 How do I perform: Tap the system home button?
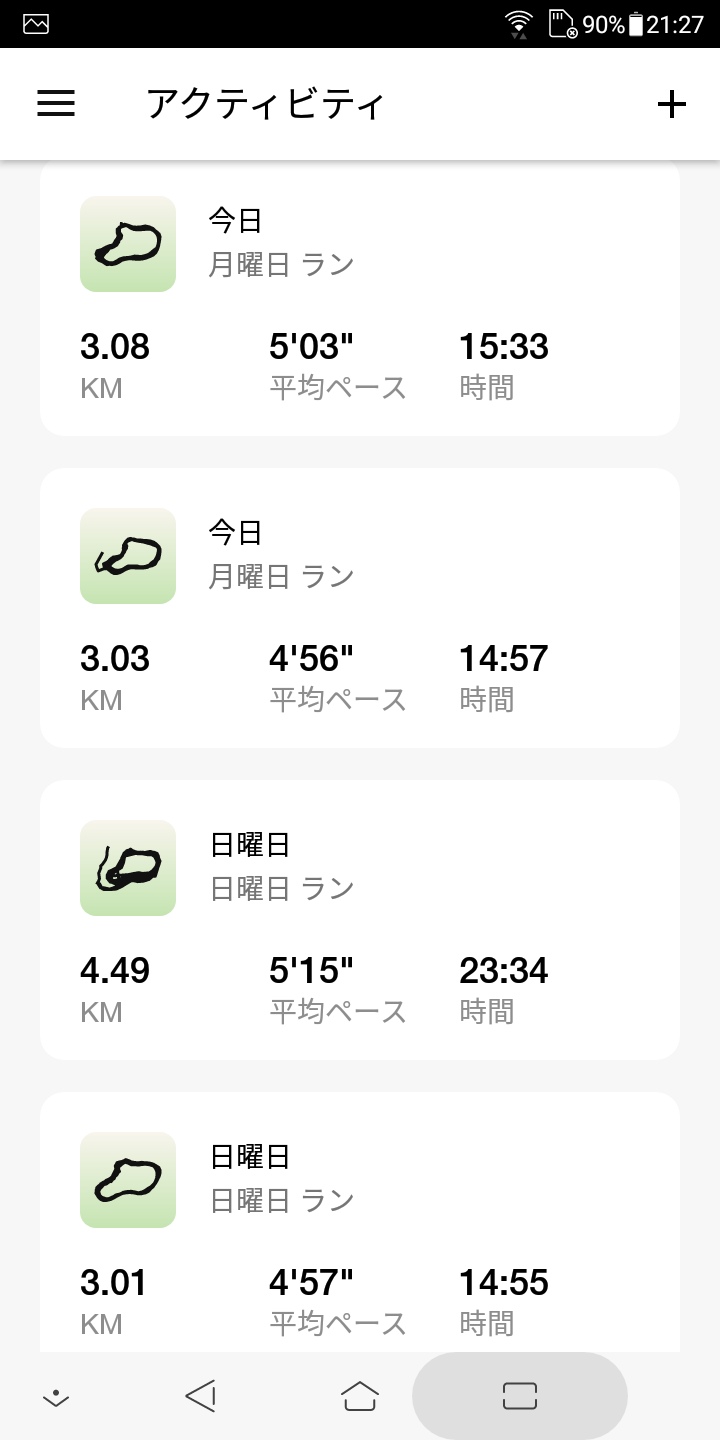tap(360, 1396)
